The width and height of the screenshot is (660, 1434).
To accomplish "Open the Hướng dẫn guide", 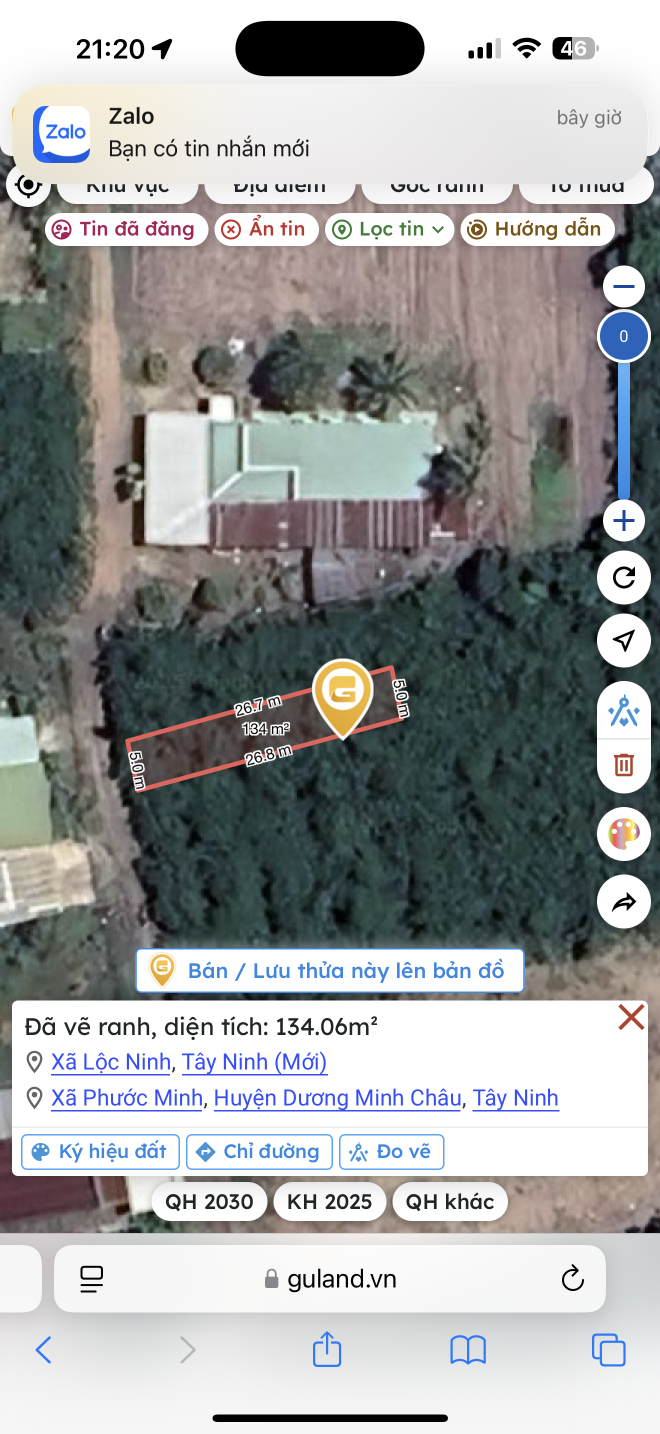I will tap(537, 229).
